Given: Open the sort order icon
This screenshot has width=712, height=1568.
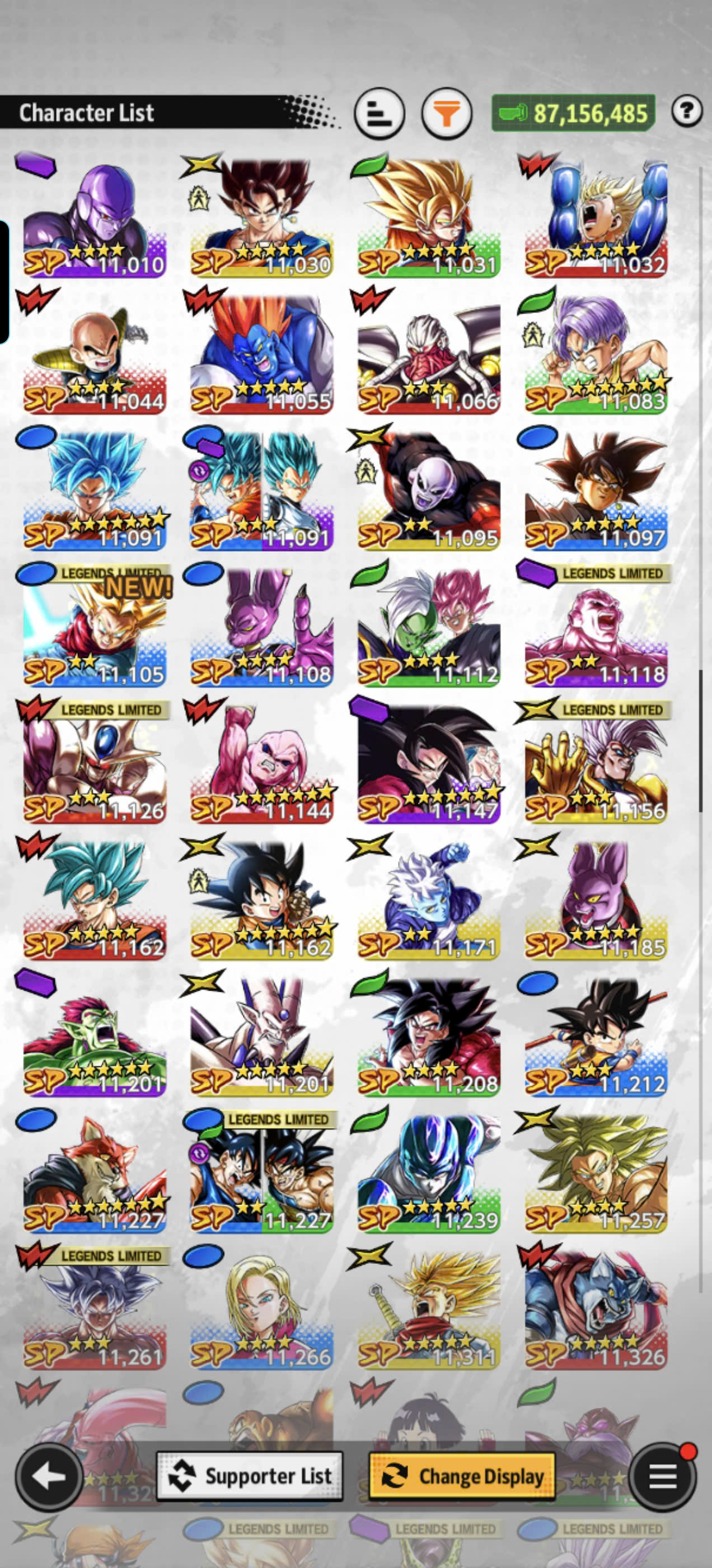Looking at the screenshot, I should (380, 114).
